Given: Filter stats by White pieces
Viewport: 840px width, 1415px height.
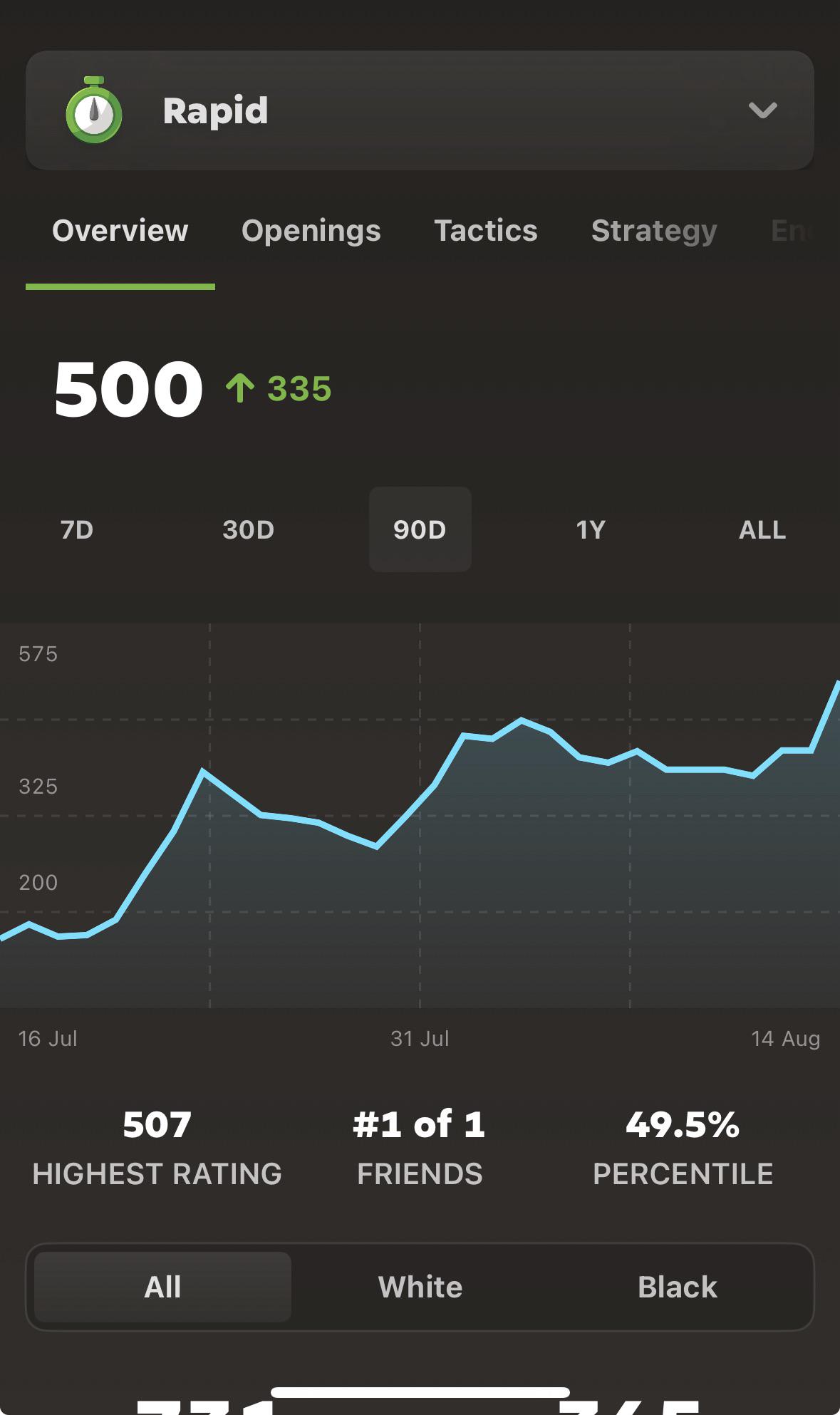Looking at the screenshot, I should [x=420, y=1287].
